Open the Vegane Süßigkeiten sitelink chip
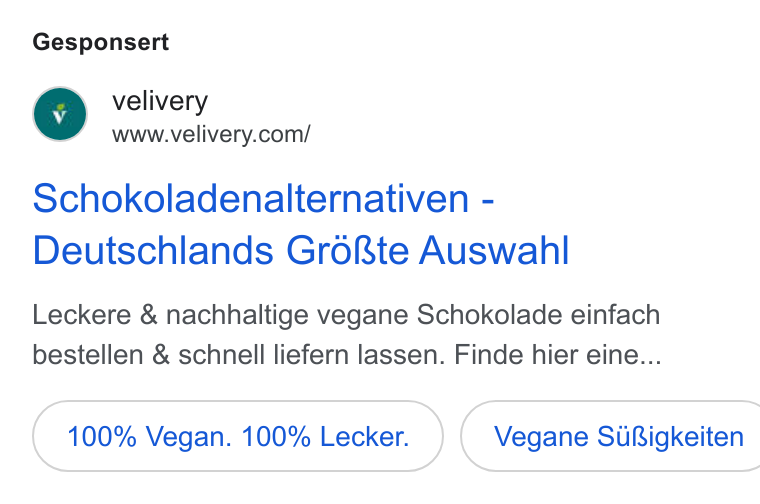Viewport: 760px width, 504px height. (x=611, y=436)
